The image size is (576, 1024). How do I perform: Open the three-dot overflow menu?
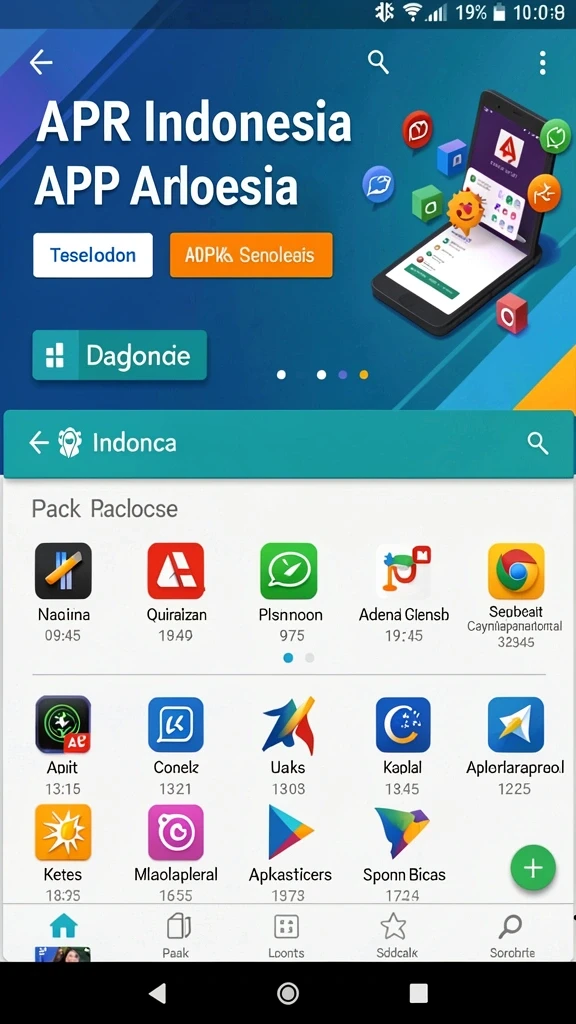pos(542,63)
